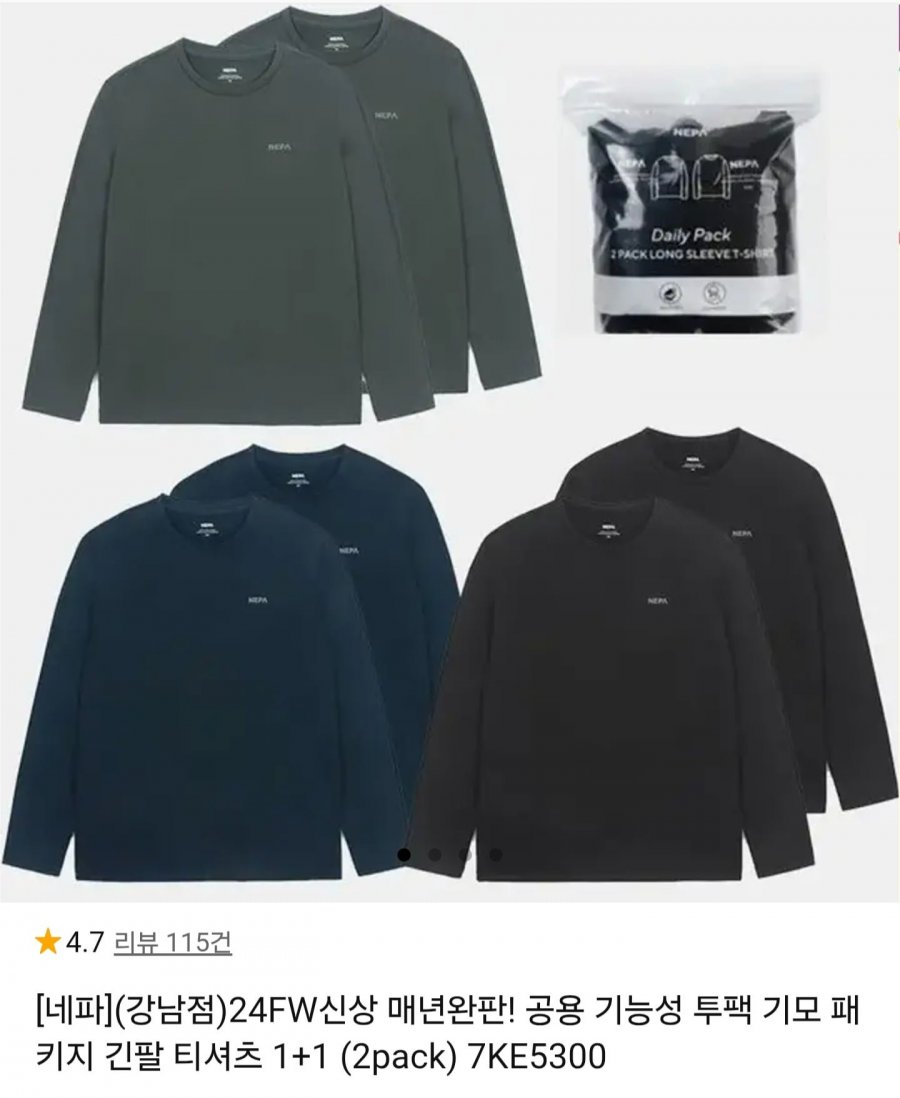
Task: Open the 리뷰 115건 reviews link
Action: click(173, 942)
